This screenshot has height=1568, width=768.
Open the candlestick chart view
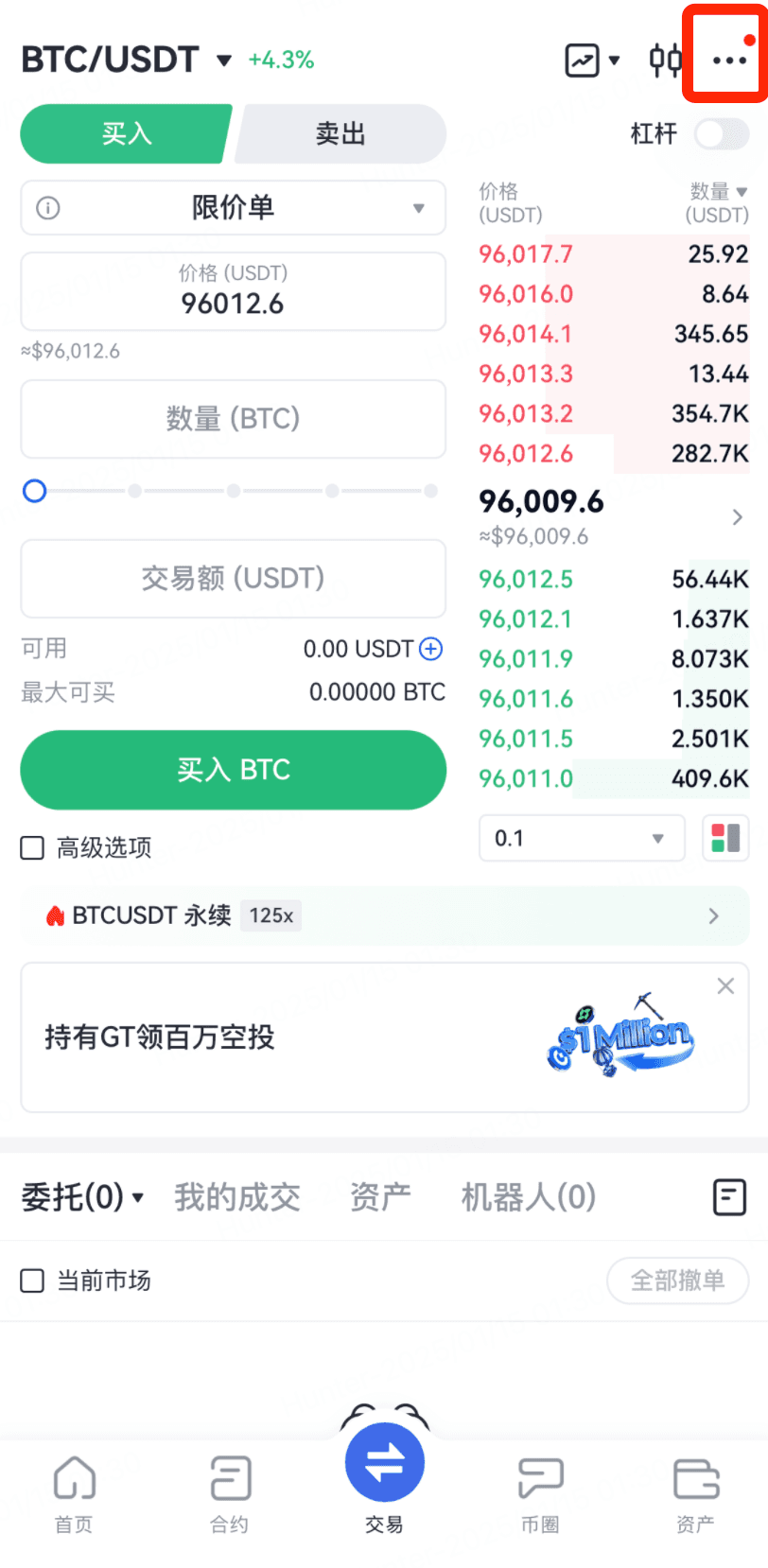click(664, 61)
